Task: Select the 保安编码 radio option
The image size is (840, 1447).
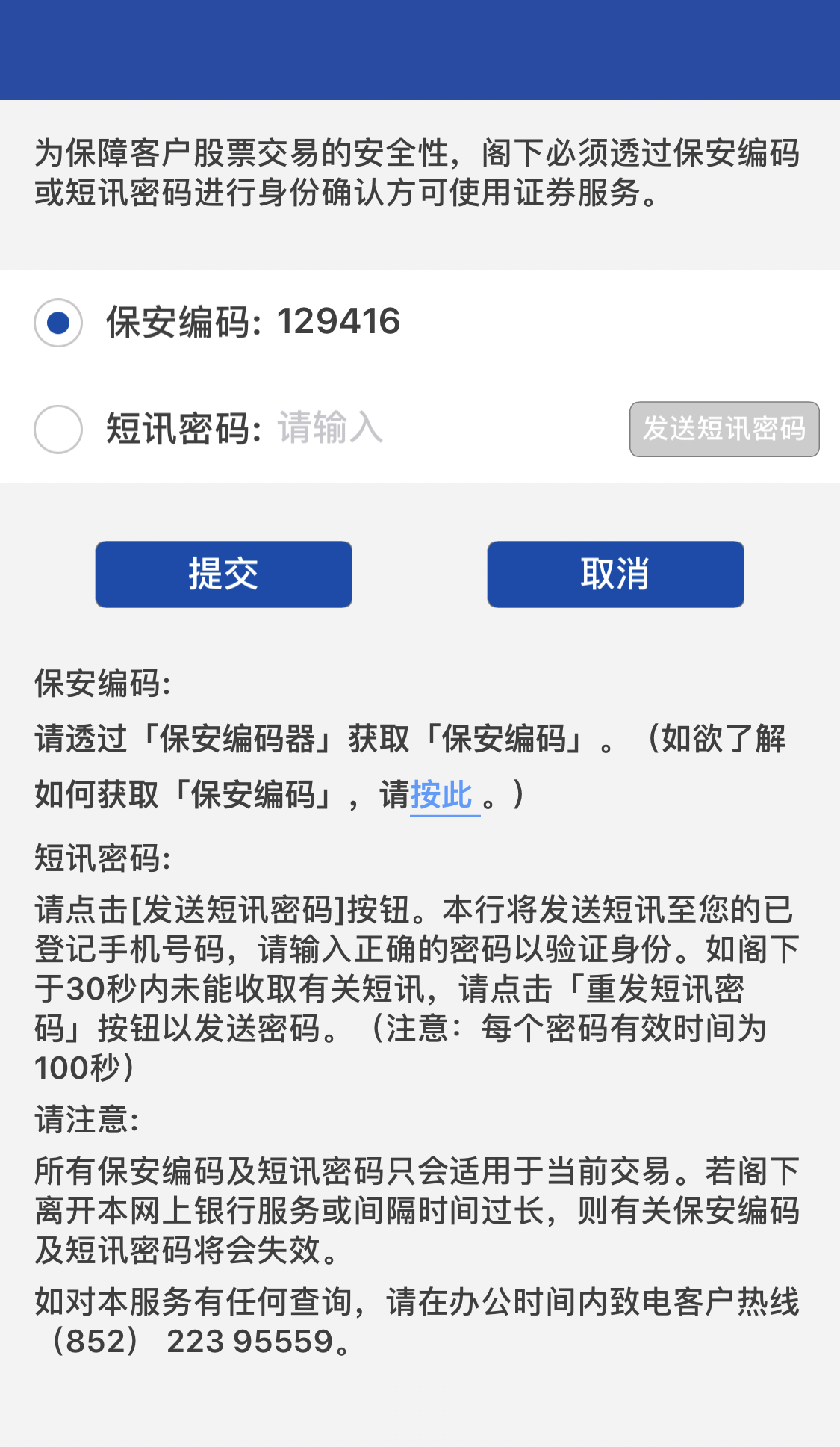Action: pos(58,323)
